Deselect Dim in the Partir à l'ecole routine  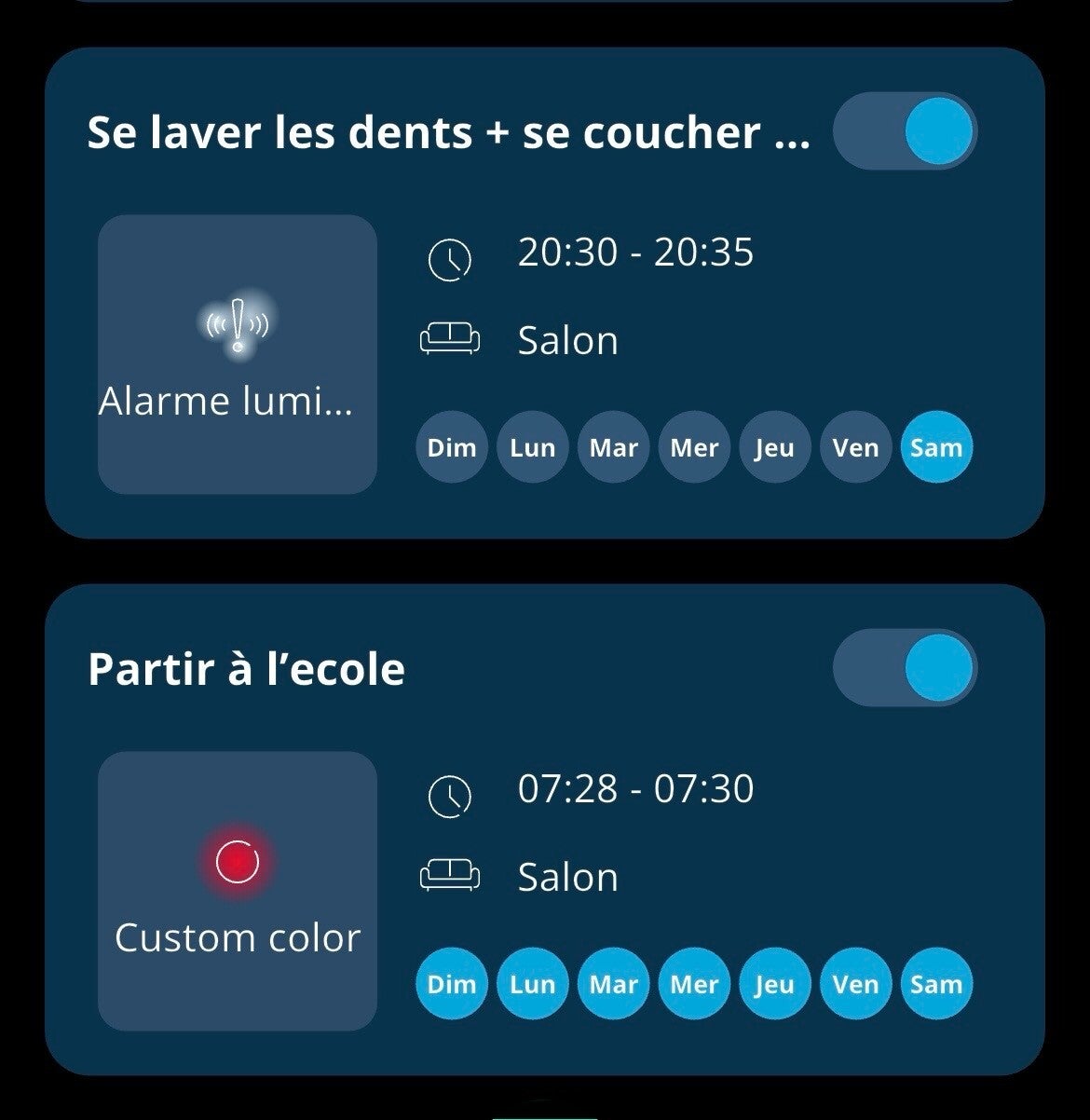coord(451,984)
